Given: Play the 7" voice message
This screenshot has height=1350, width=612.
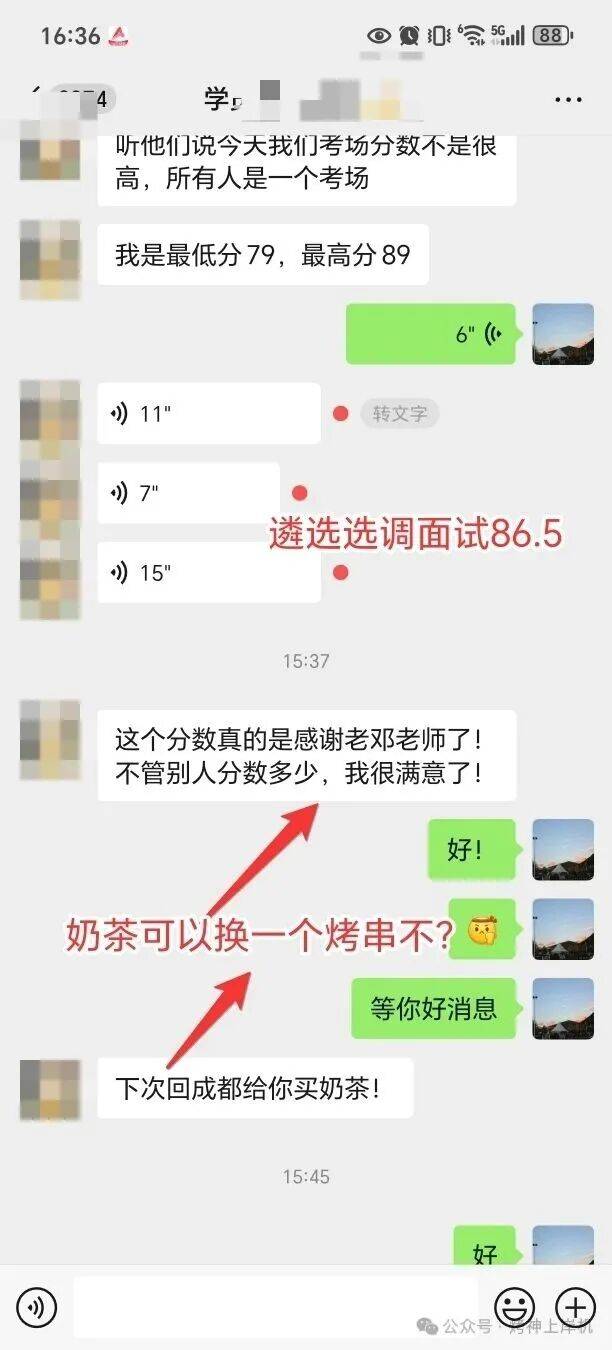Looking at the screenshot, I should pyautogui.click(x=188, y=492).
